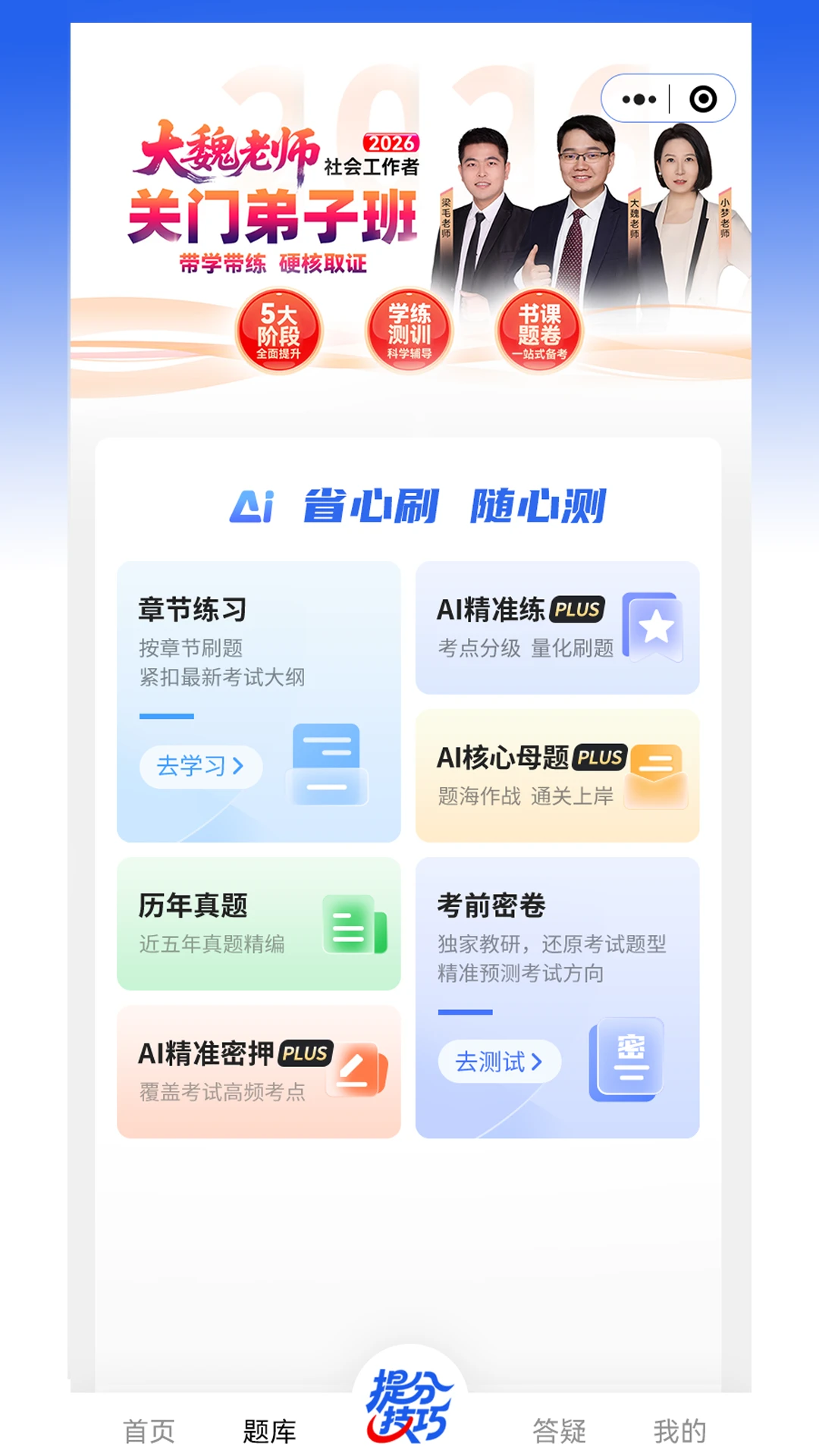Tap 去测试 under 考前密卷

499,1062
